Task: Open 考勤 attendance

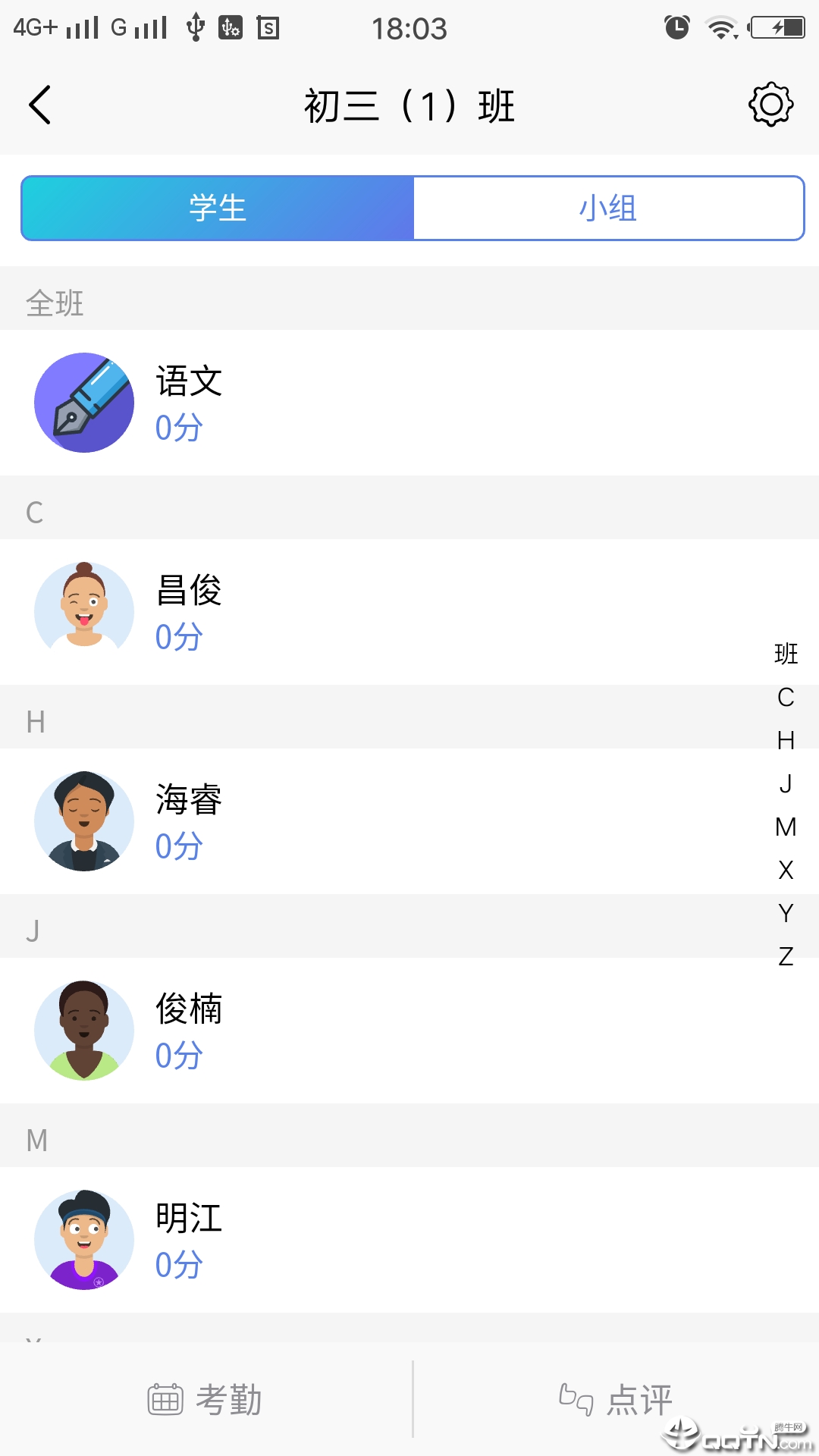Action: [x=206, y=1400]
